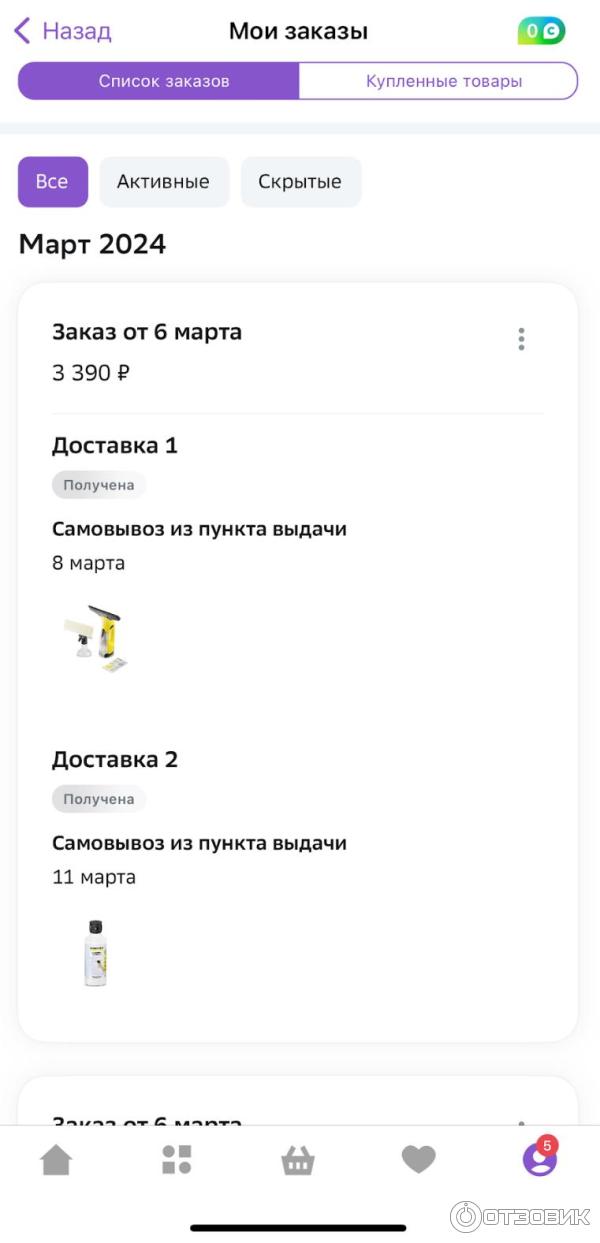Open overflow menu for 3 390 ₽ order
Viewport: 600px width, 1243px height.
click(521, 339)
